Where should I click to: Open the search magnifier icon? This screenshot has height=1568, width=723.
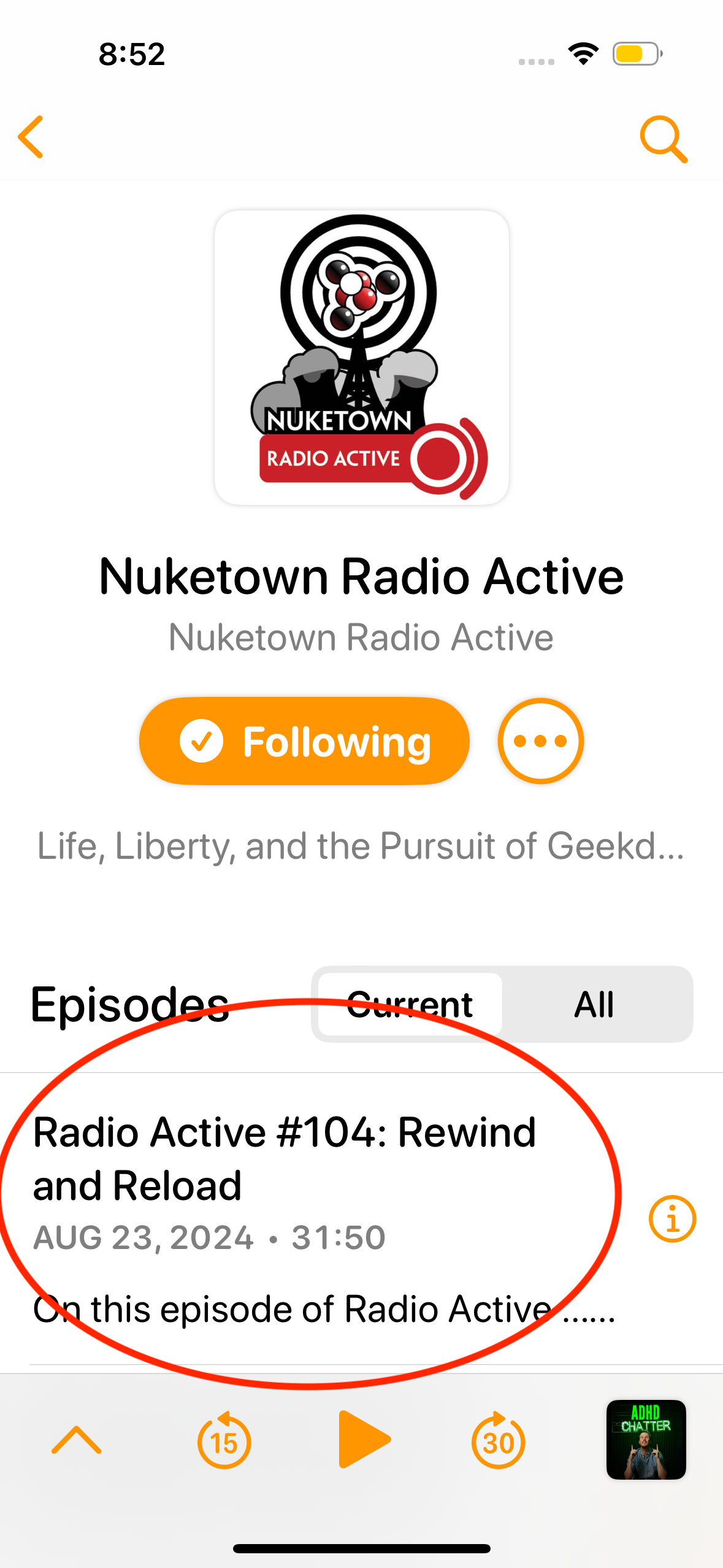[664, 139]
